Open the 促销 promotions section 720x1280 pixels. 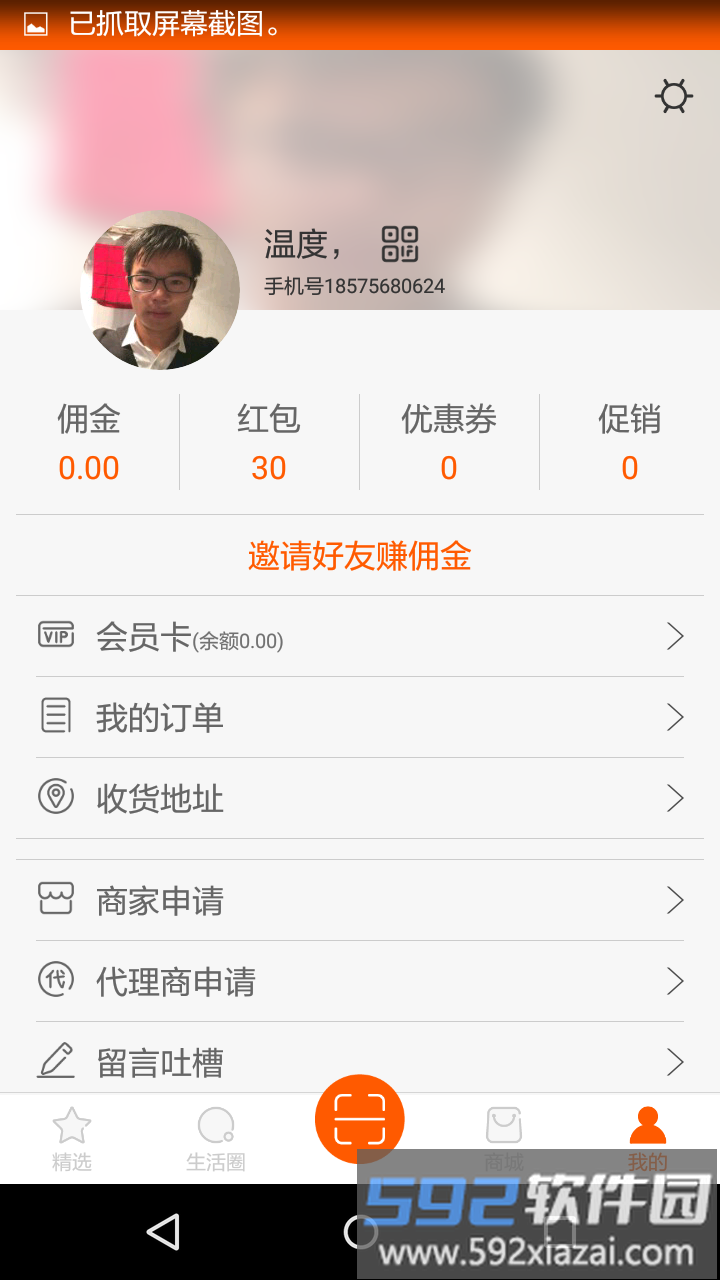click(x=629, y=443)
